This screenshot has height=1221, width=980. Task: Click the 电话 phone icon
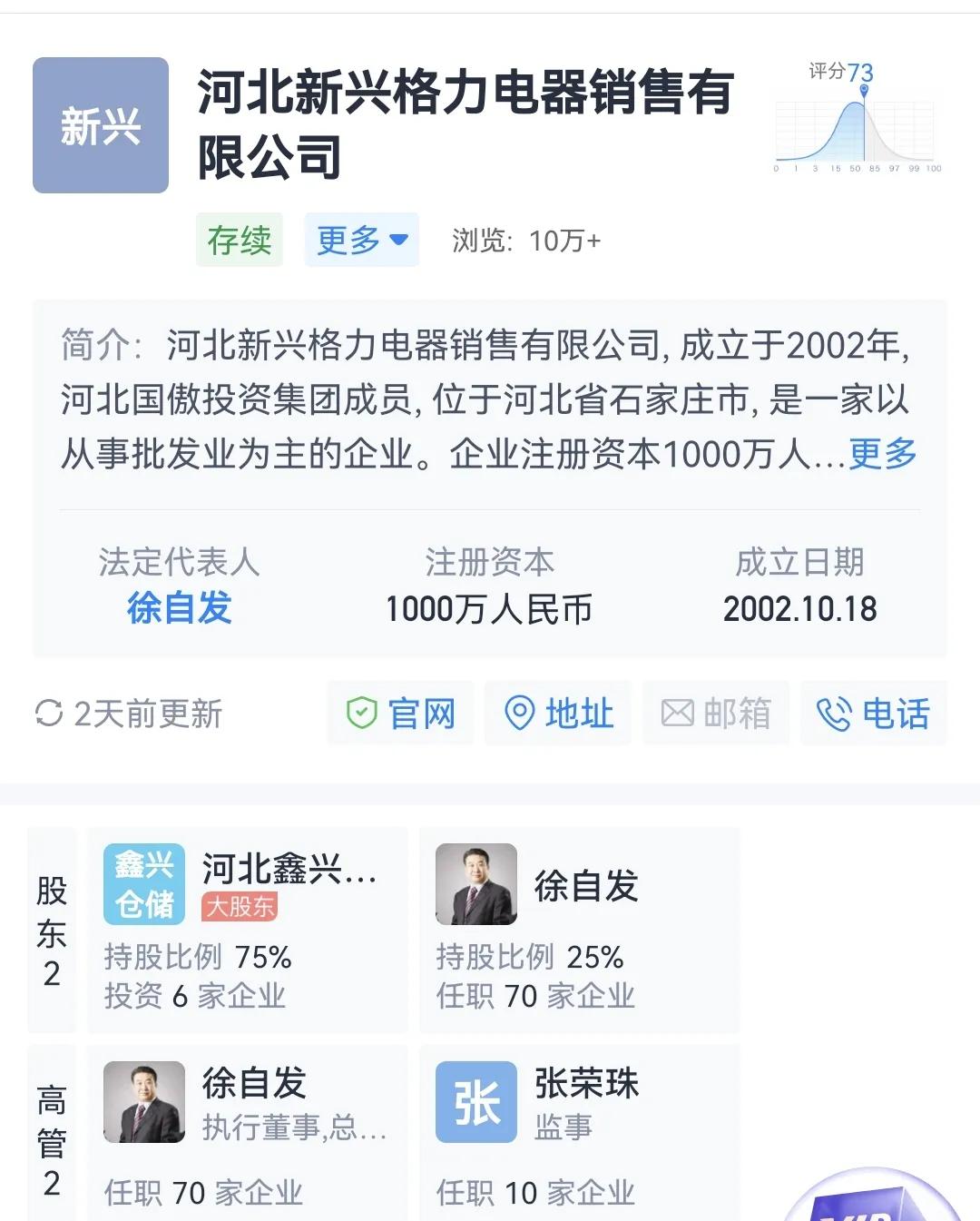[x=834, y=714]
